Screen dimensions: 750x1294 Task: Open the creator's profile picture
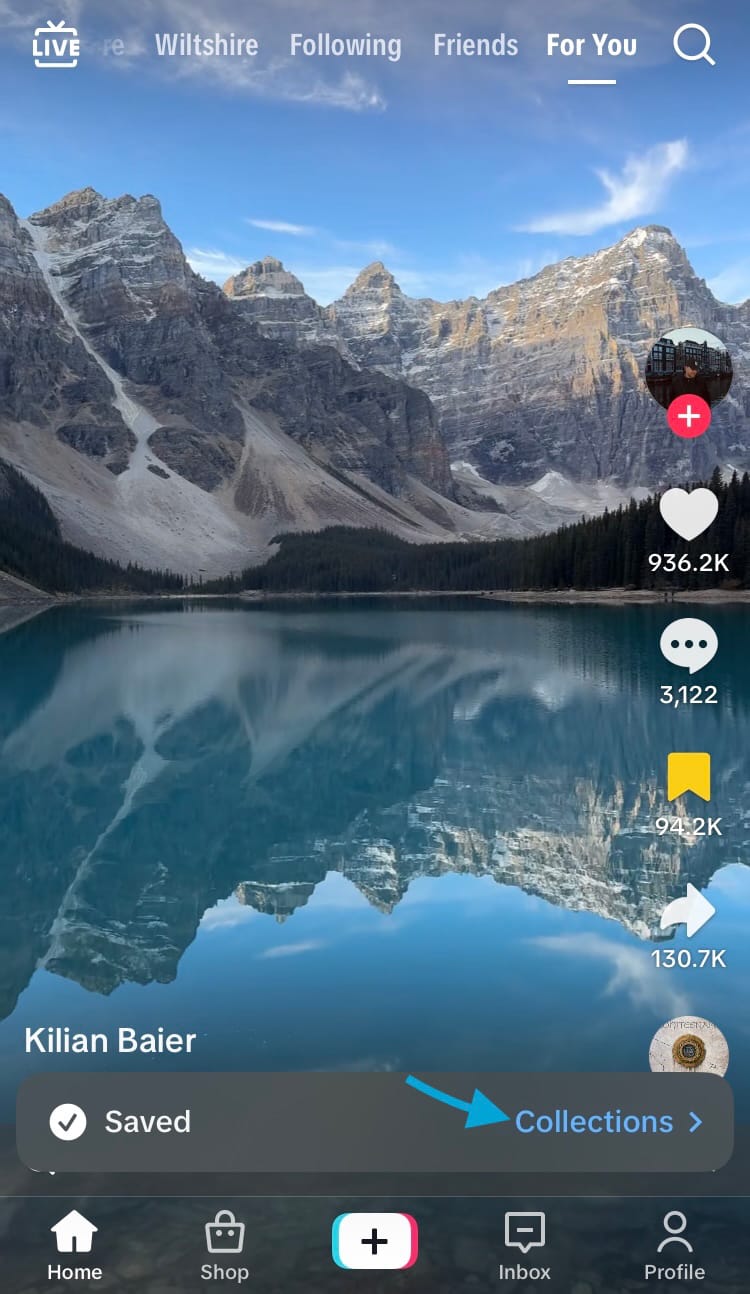tap(688, 370)
